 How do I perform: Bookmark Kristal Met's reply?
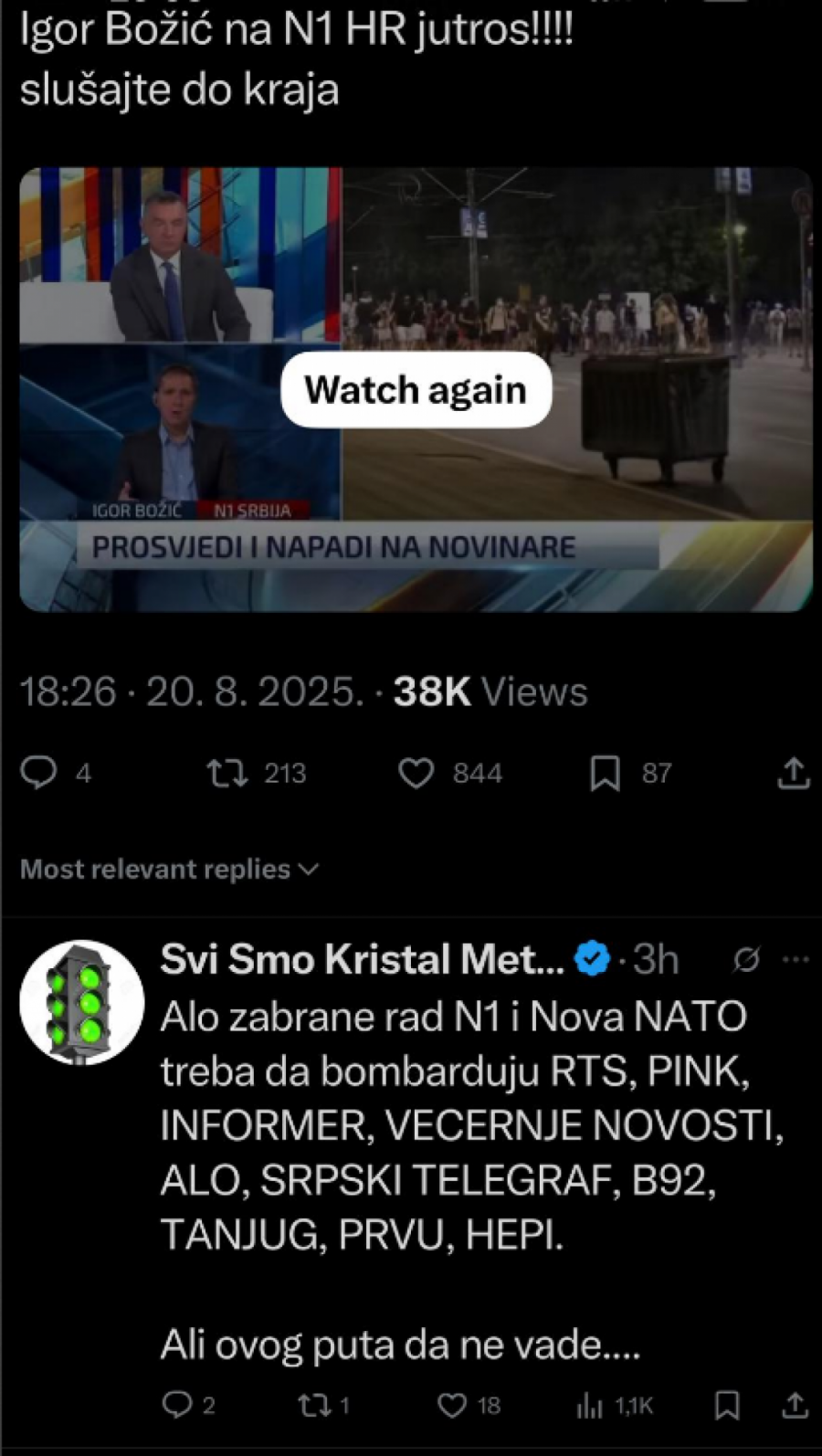pos(727,1407)
